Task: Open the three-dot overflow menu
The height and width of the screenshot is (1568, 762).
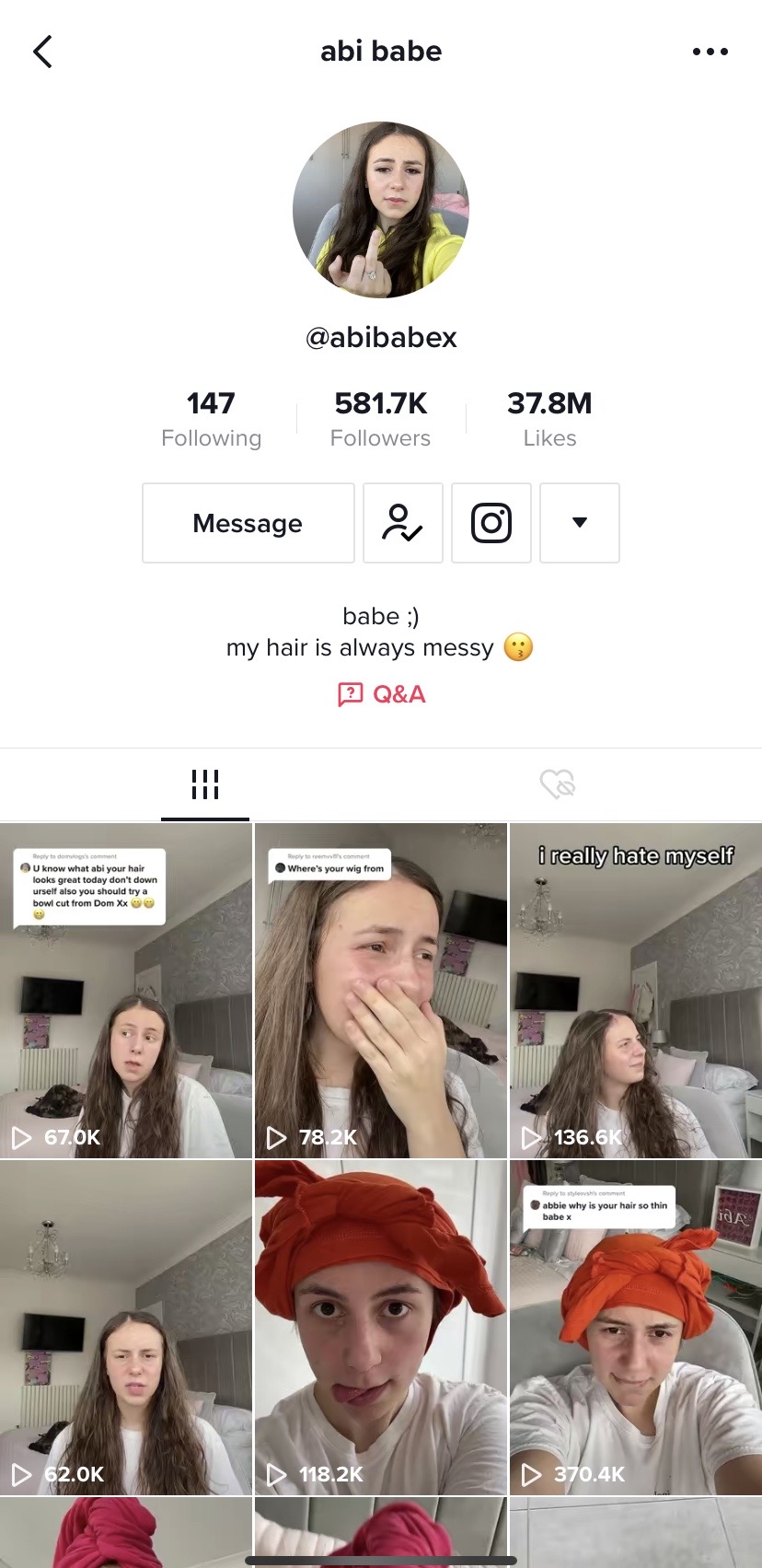Action: pos(710,52)
